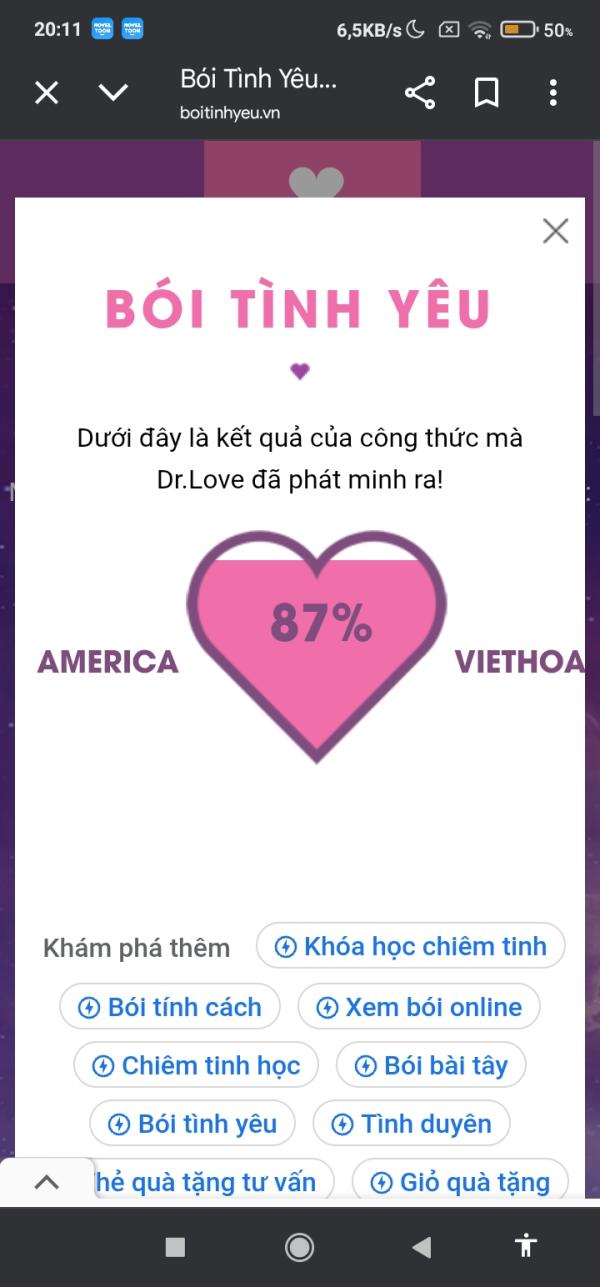Go to the home screen

tap(299, 1246)
